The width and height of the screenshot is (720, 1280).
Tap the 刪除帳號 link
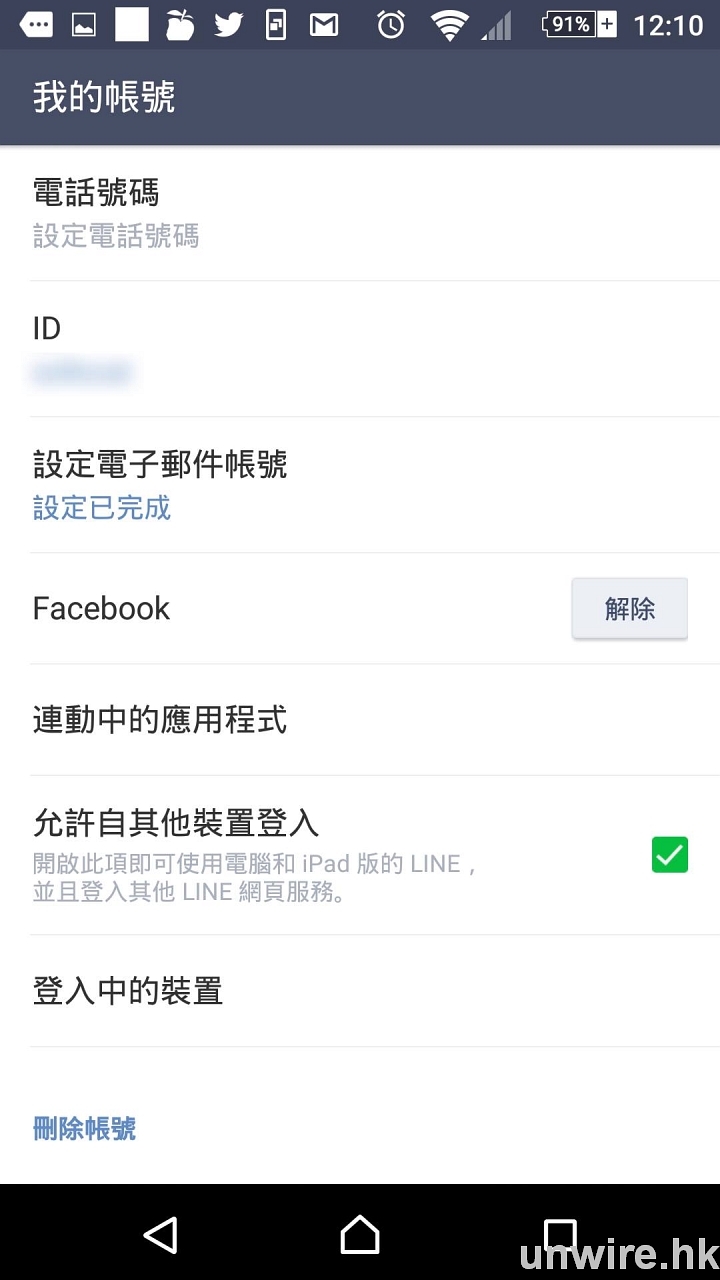pos(85,1129)
